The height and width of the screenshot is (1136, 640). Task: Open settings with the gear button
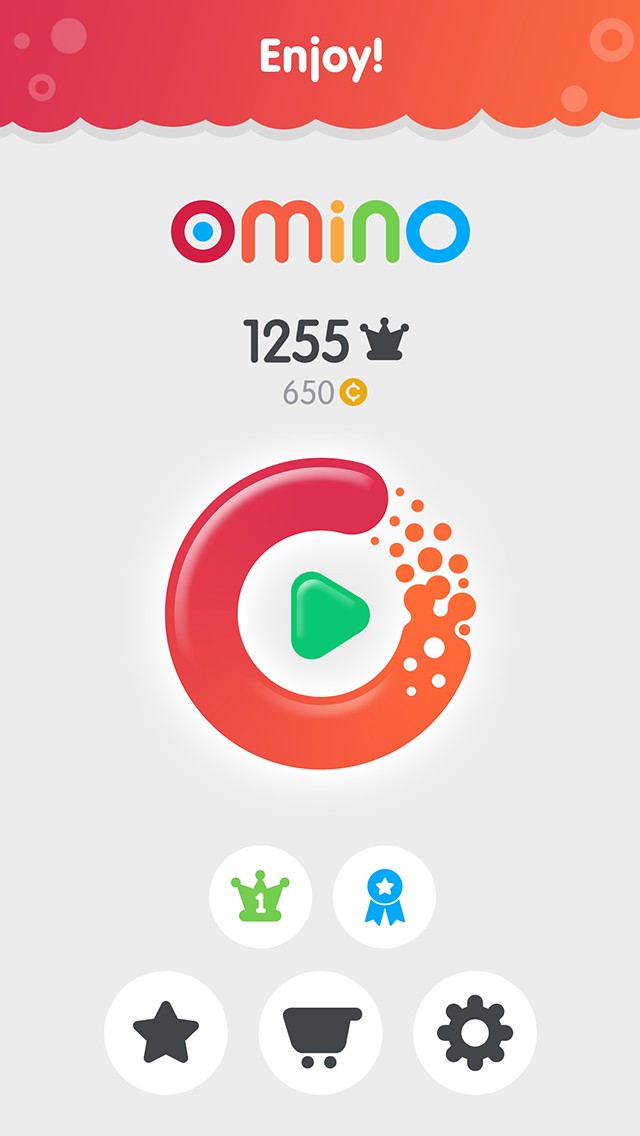tap(475, 1033)
